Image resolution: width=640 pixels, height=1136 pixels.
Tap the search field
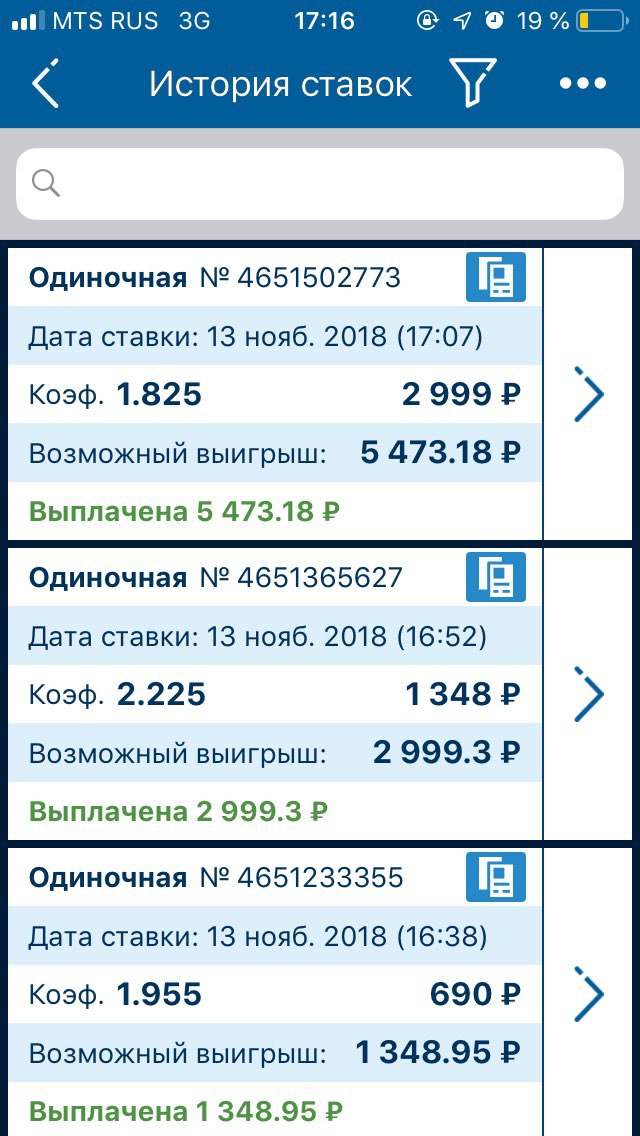[320, 184]
